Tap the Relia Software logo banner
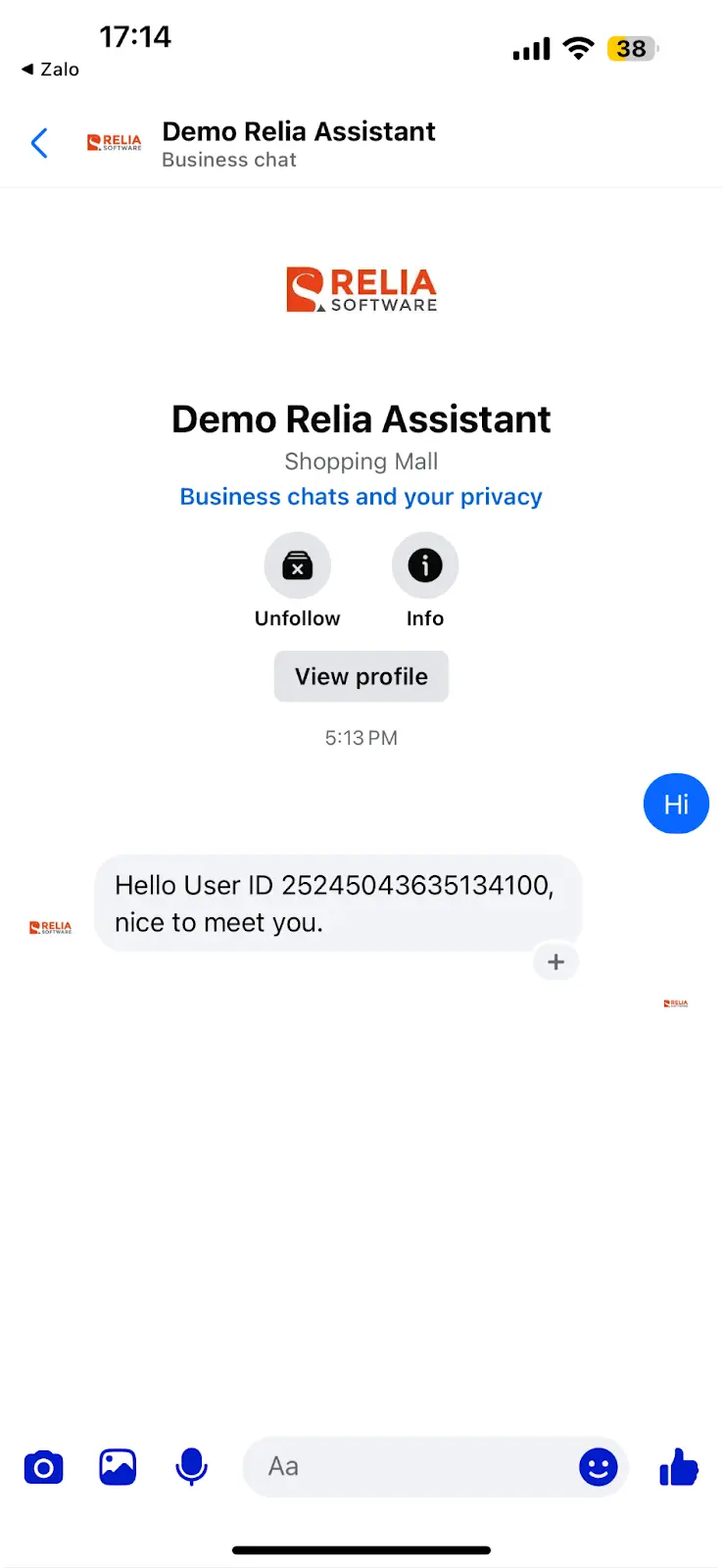723x1568 pixels. click(361, 289)
